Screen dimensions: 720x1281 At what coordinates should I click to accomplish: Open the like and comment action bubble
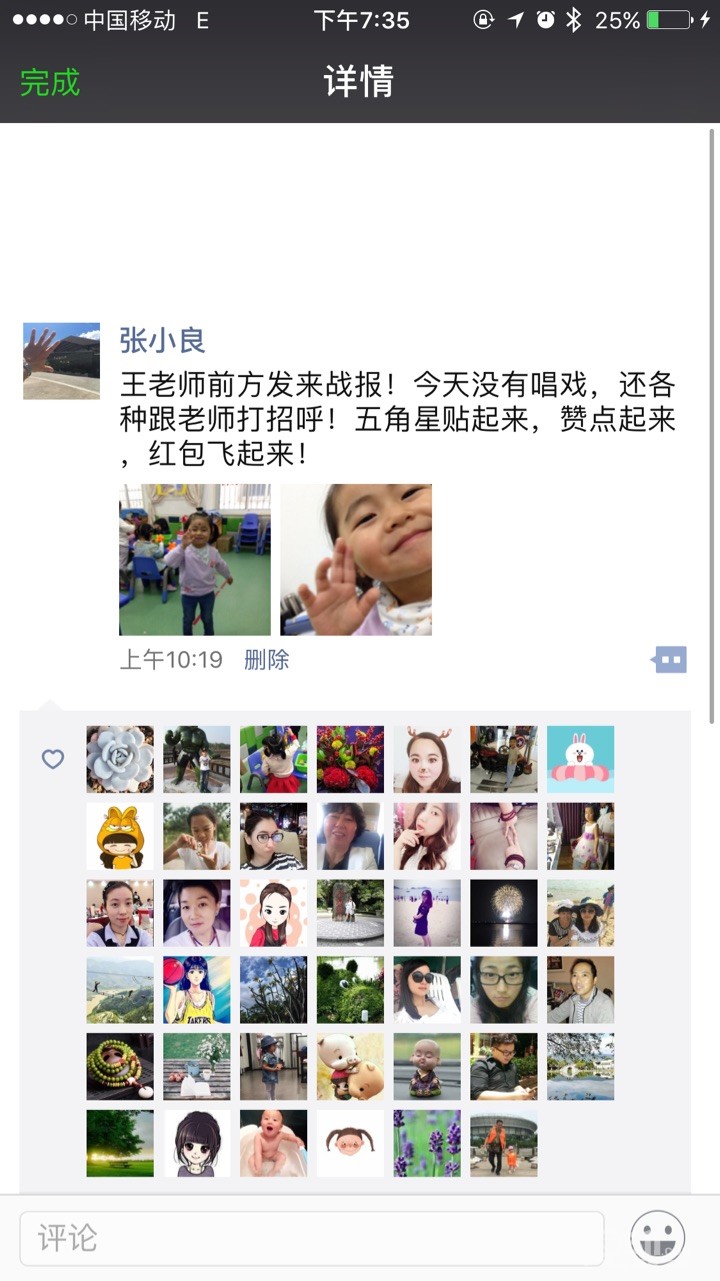click(670, 659)
